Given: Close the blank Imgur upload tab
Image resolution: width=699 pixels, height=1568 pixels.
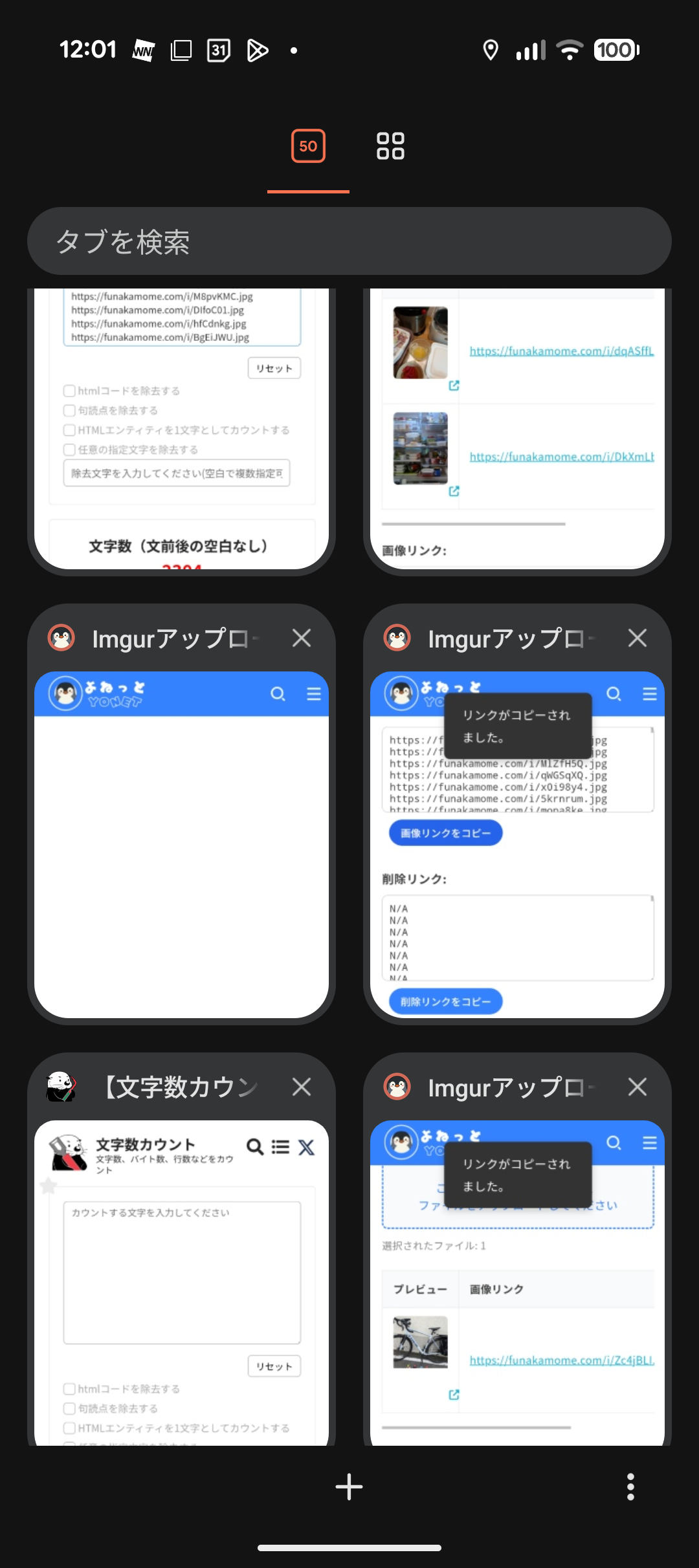Looking at the screenshot, I should [x=302, y=638].
